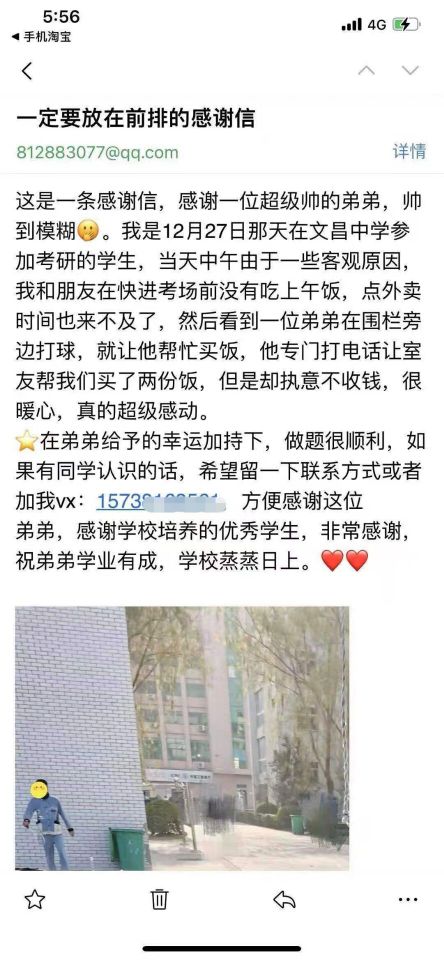Go back to the mail list
444x960 pixels.
pos(26,71)
